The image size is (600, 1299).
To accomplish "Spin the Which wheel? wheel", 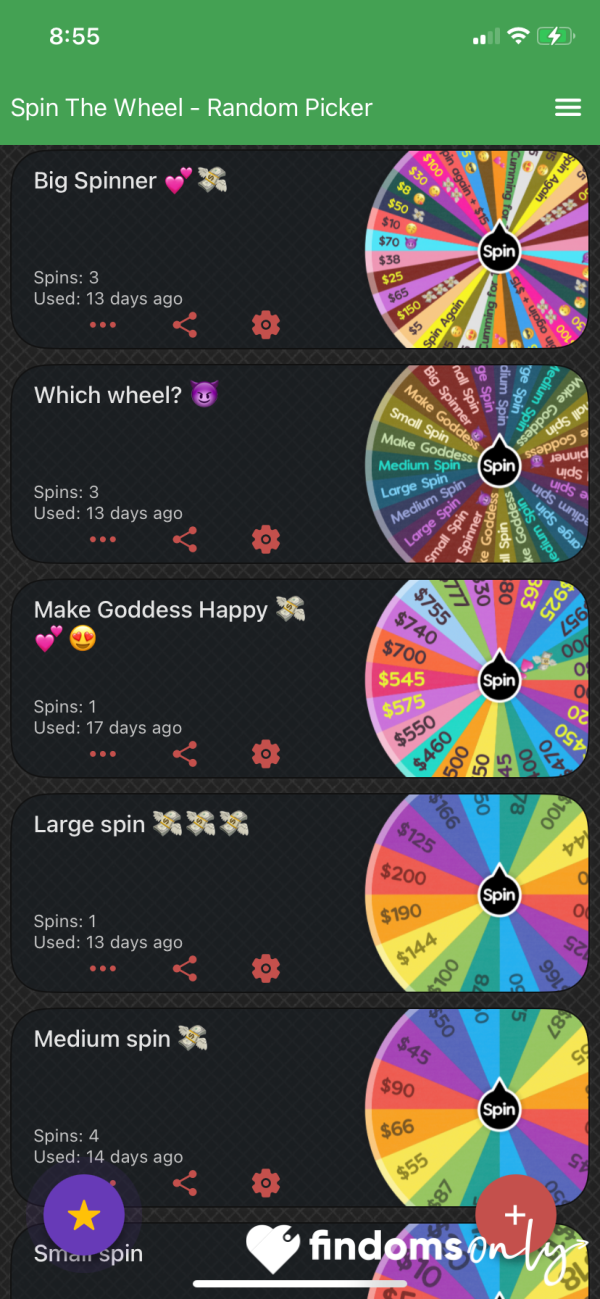I will [499, 464].
